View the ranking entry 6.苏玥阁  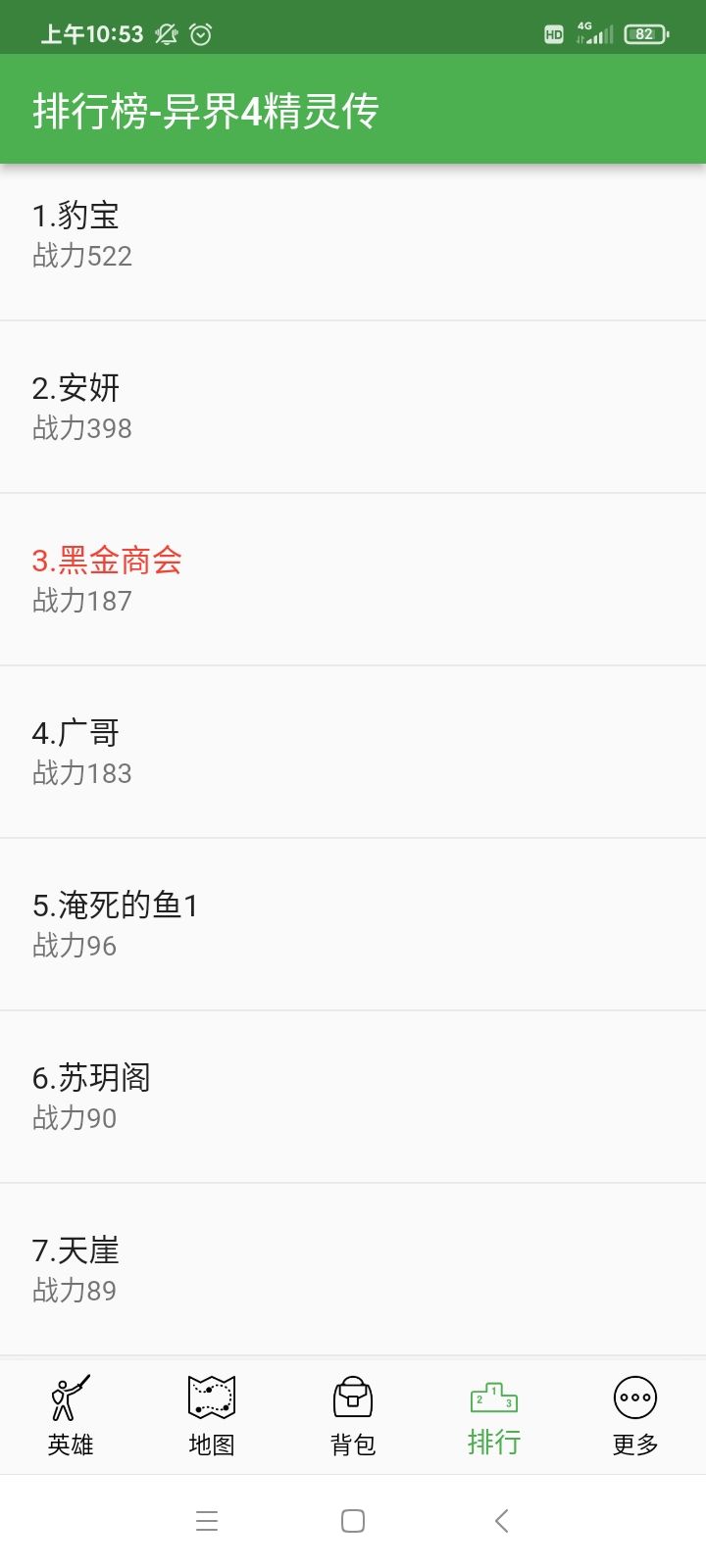click(353, 1097)
